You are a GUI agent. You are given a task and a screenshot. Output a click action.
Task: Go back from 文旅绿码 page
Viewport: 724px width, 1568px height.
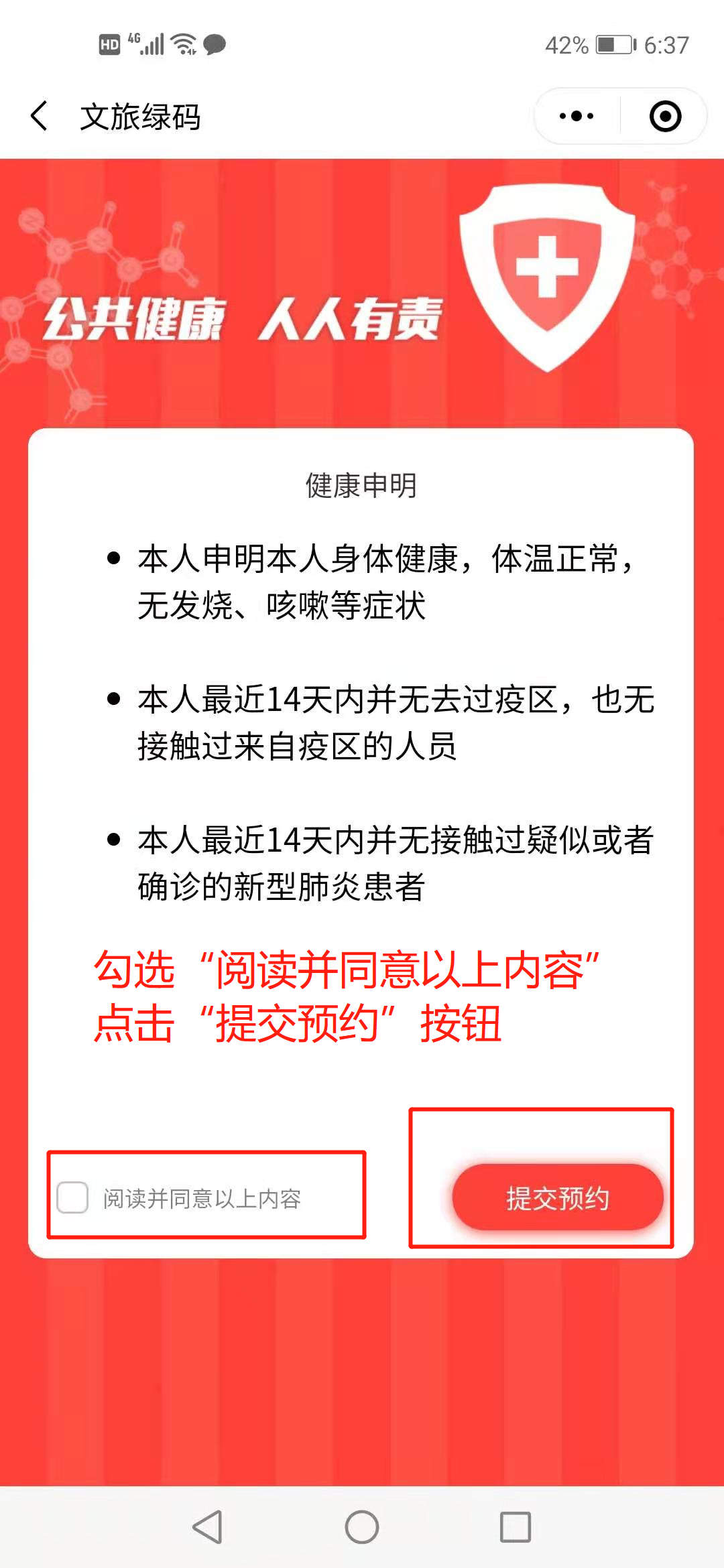[40, 116]
